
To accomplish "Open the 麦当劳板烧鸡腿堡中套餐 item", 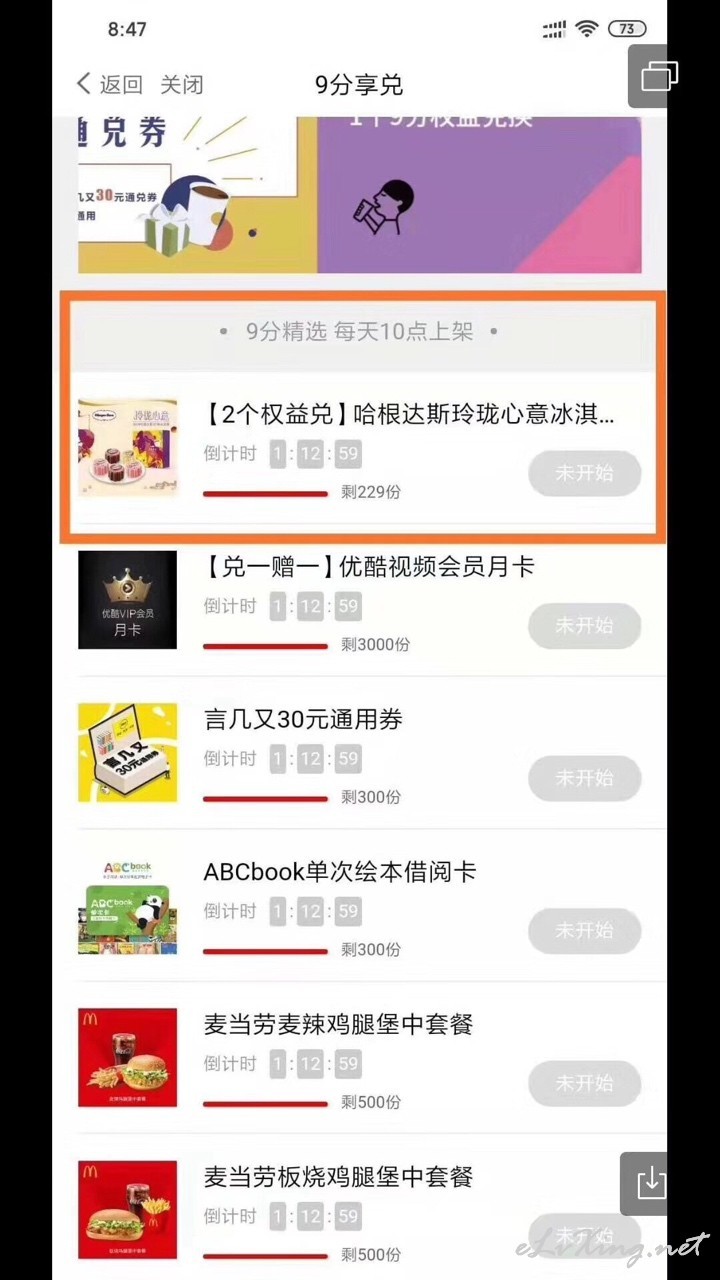I will coord(359,1208).
